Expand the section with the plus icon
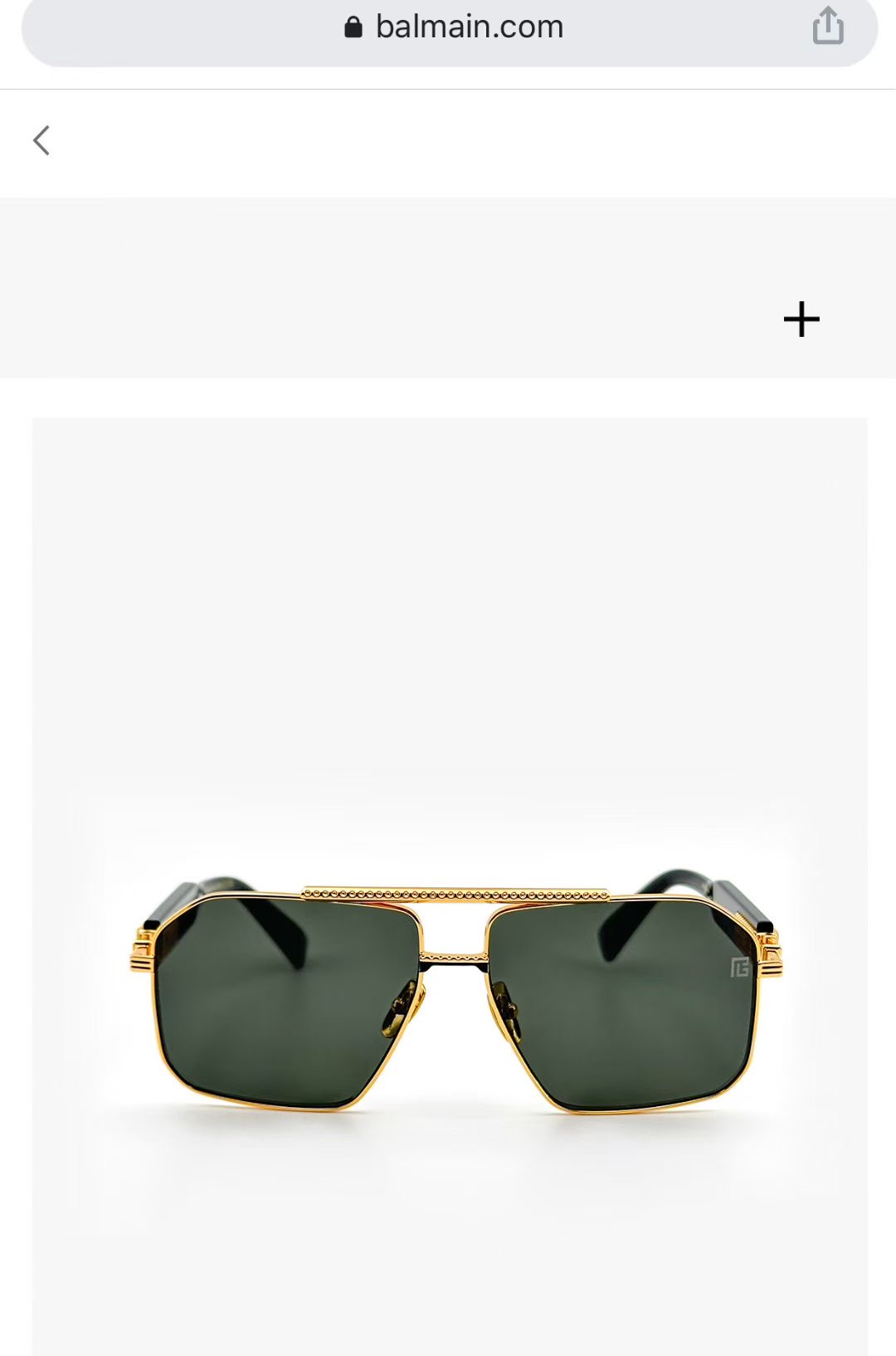Viewport: 896px width, 1356px height. coord(801,319)
